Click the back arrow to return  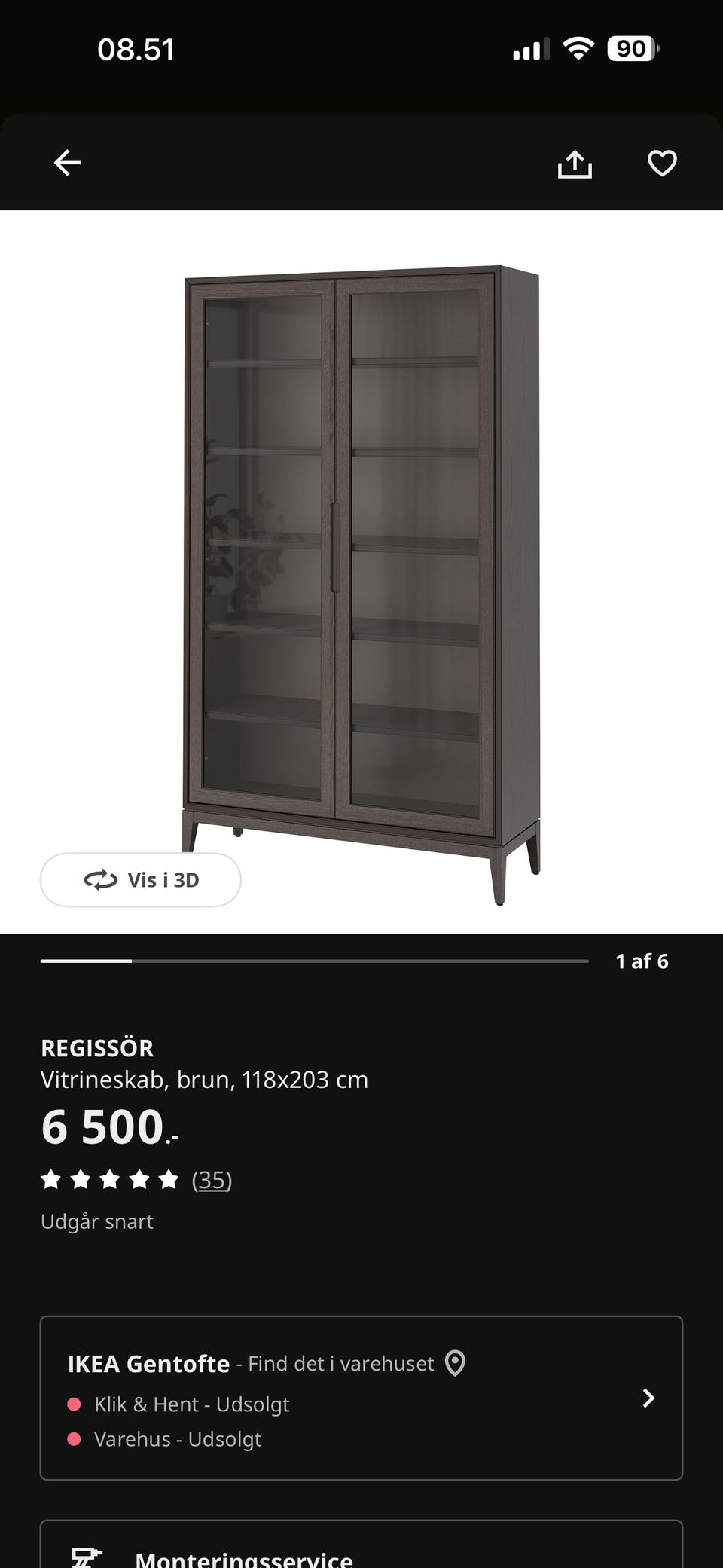pos(68,162)
